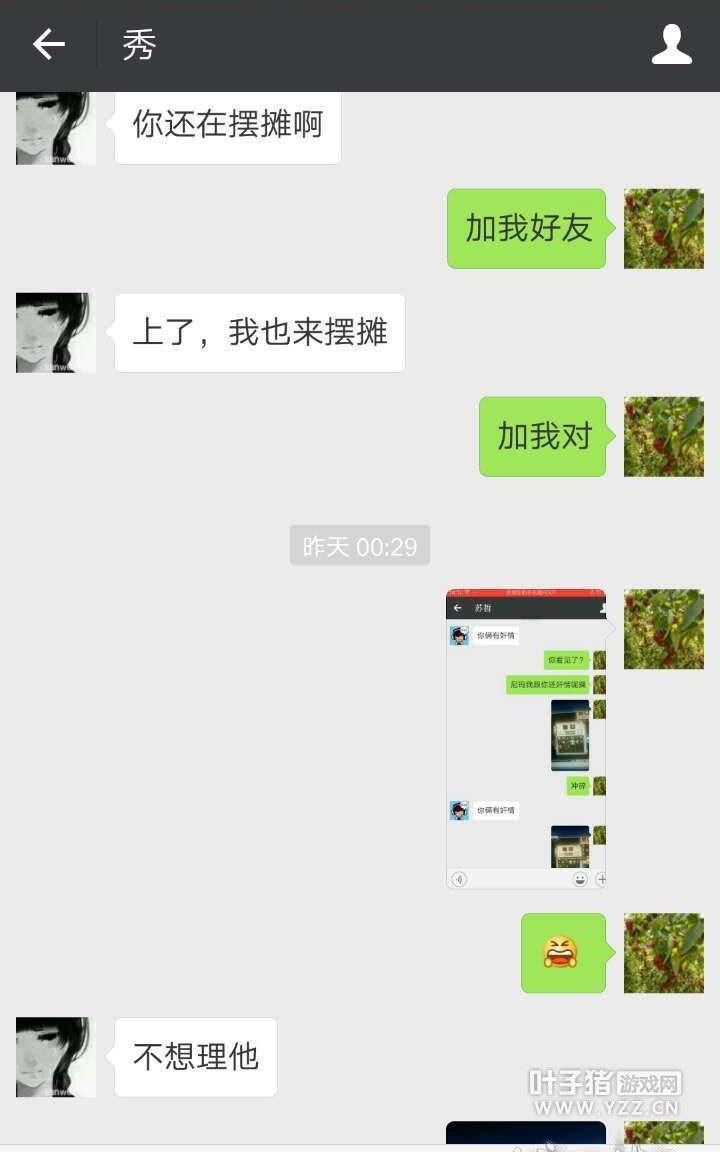
Task: Go back from the 秀 chat
Action: [48, 45]
